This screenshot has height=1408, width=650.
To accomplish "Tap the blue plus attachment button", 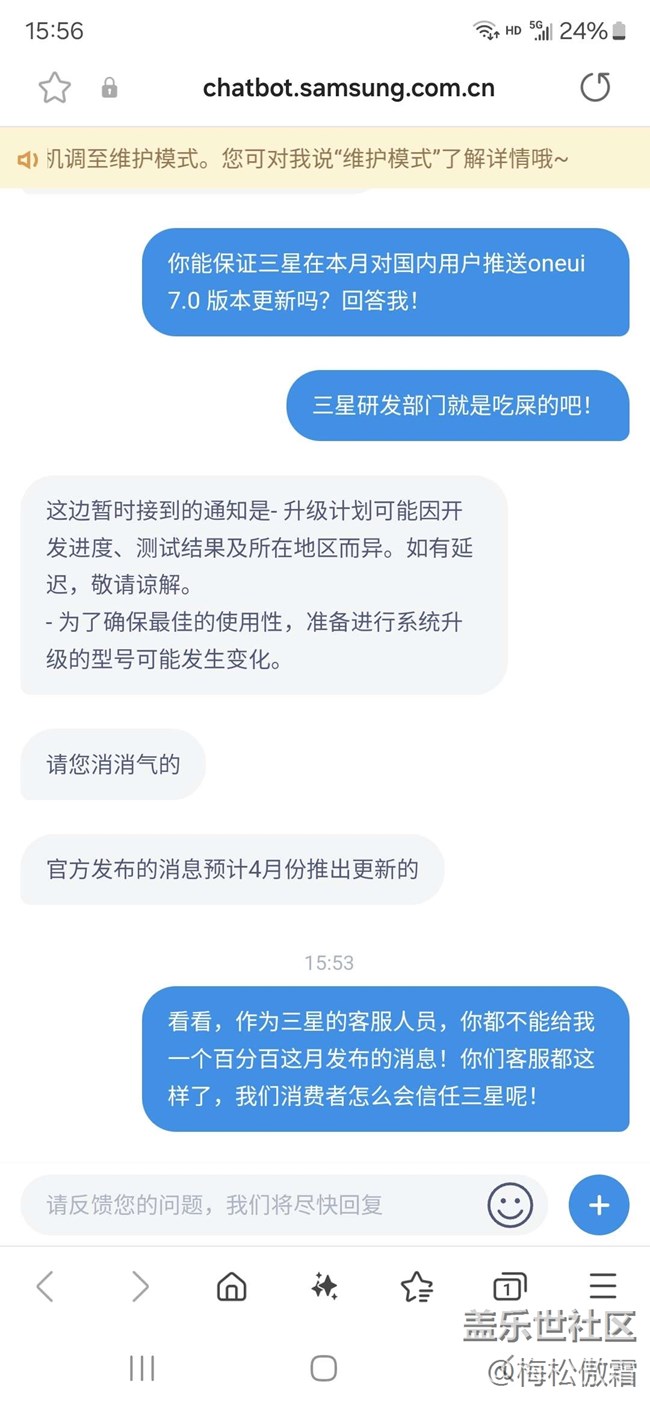I will pyautogui.click(x=599, y=1205).
